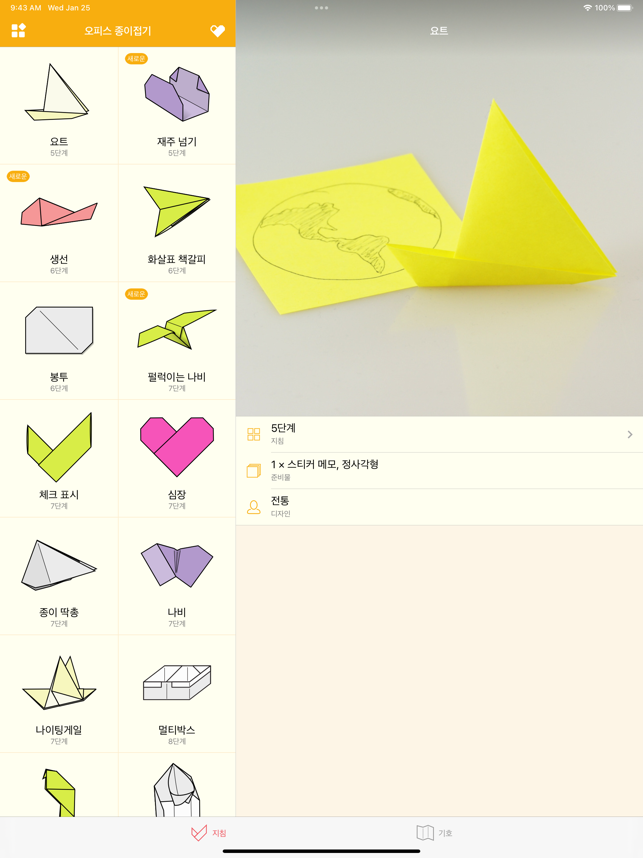Open the 체크 표시 model
Image resolution: width=643 pixels, height=858 pixels.
(59, 458)
